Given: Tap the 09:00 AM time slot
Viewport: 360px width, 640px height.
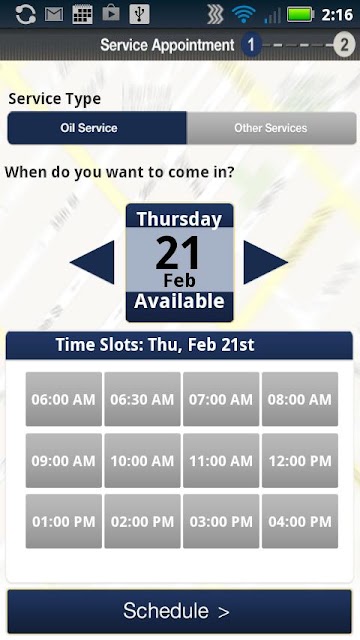Looking at the screenshot, I should (x=64, y=460).
